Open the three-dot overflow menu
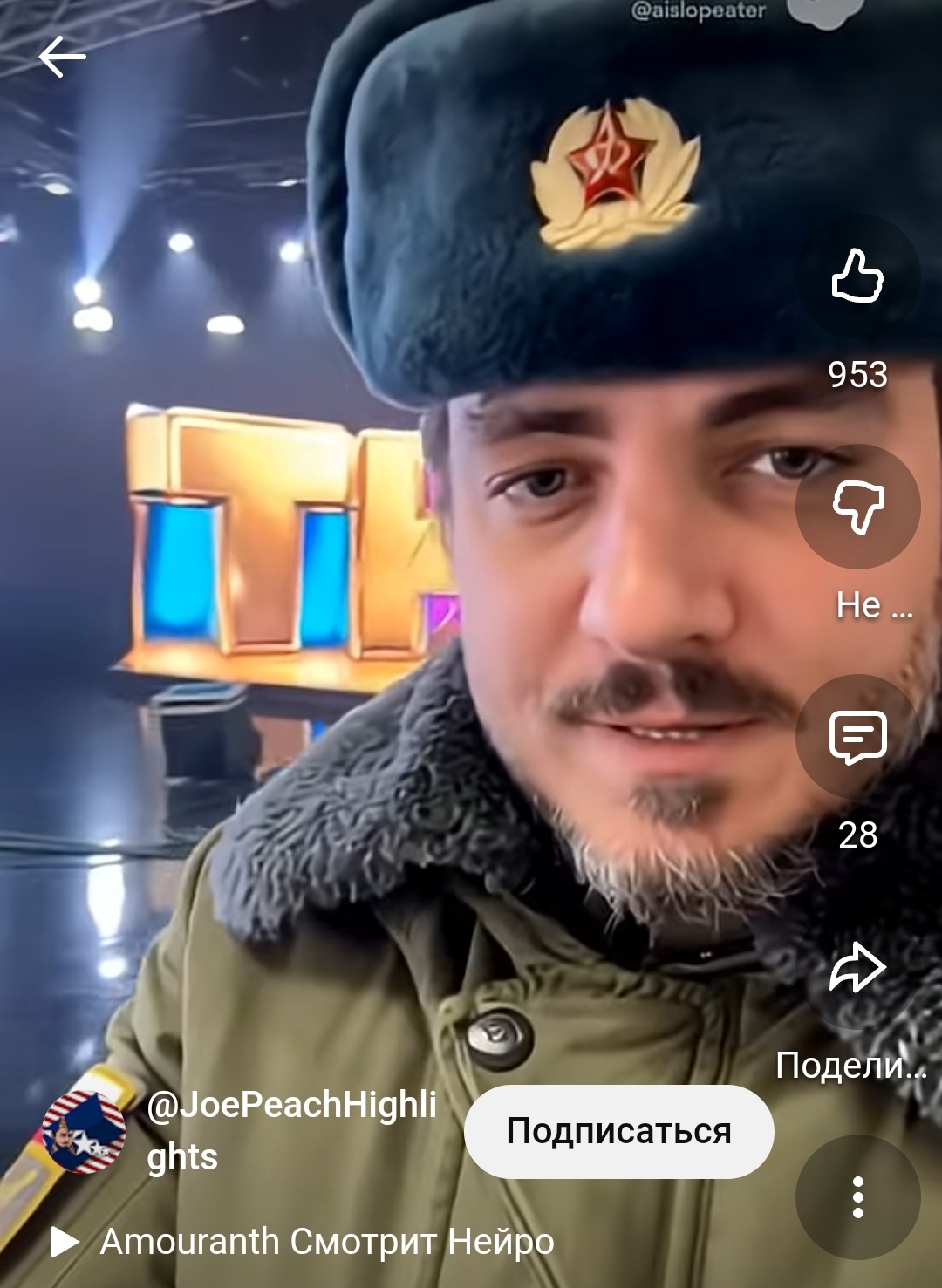The height and width of the screenshot is (1288, 942). point(857,1197)
